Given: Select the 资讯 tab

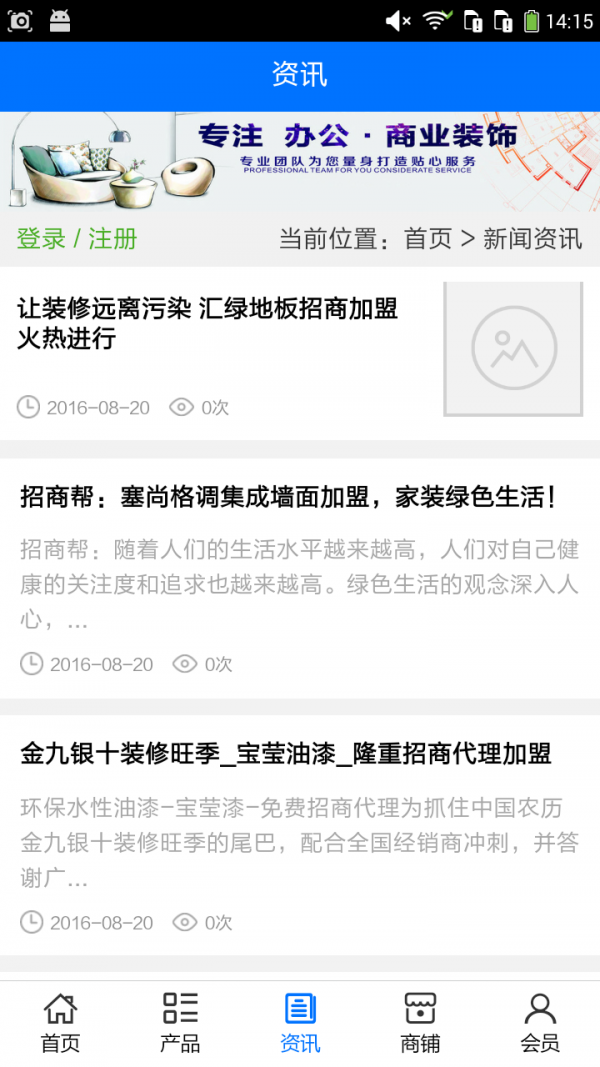Looking at the screenshot, I should tap(300, 1023).
